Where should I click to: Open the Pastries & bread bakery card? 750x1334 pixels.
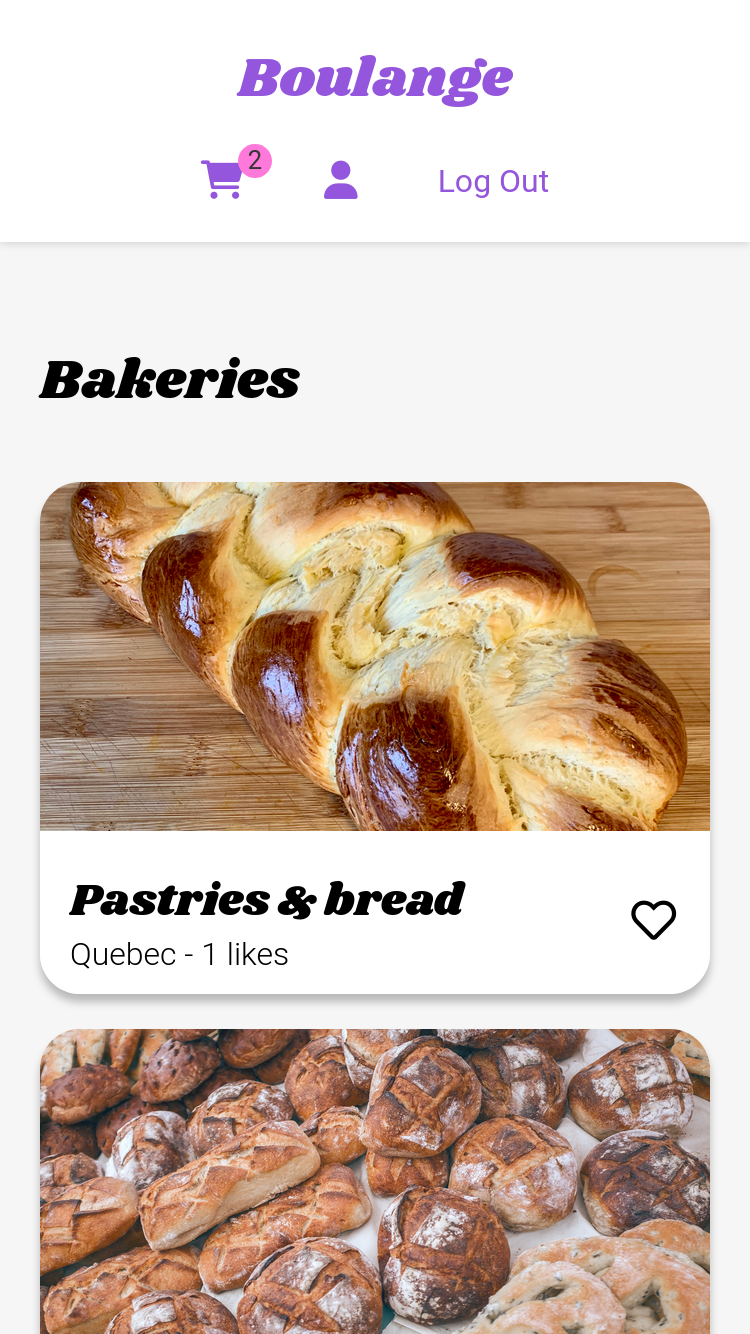point(375,738)
